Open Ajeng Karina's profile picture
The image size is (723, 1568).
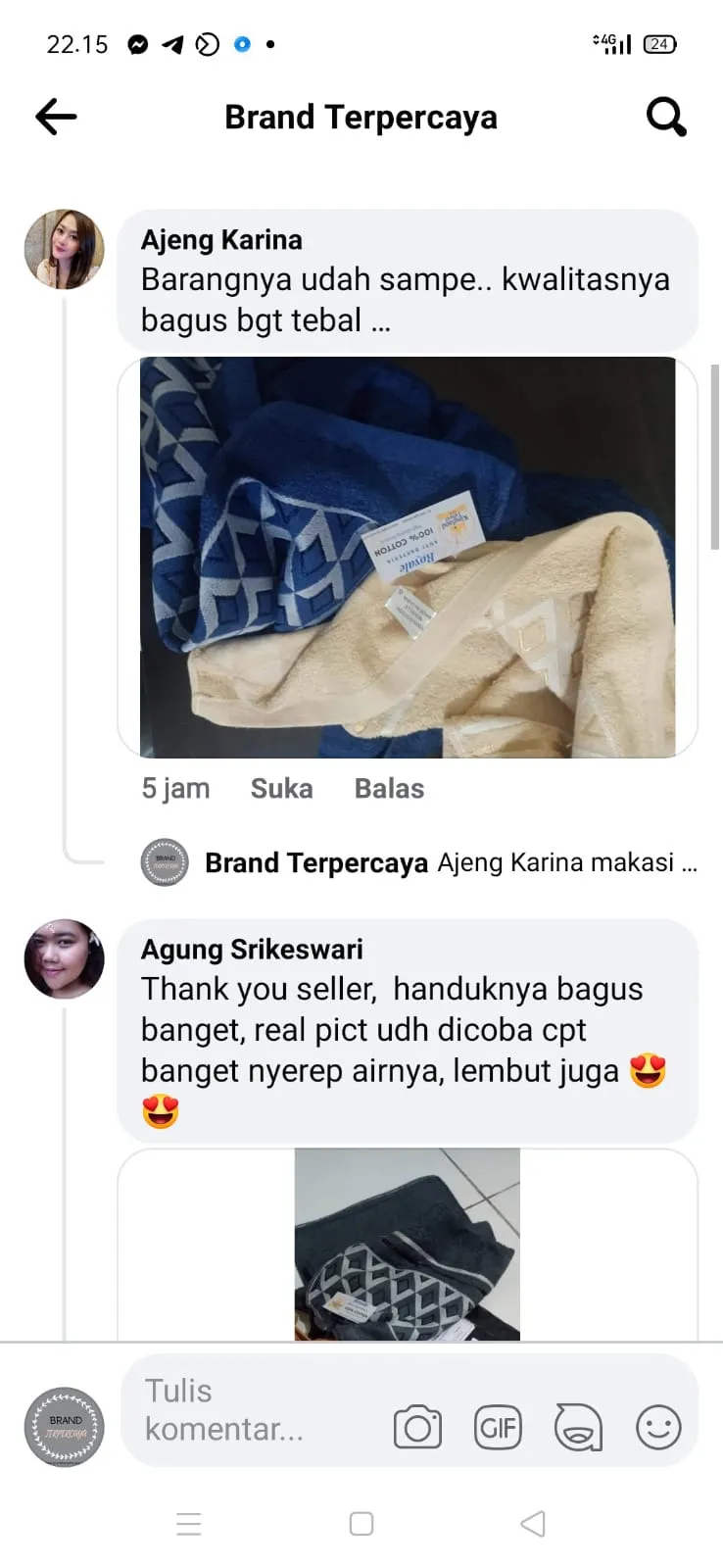click(64, 249)
